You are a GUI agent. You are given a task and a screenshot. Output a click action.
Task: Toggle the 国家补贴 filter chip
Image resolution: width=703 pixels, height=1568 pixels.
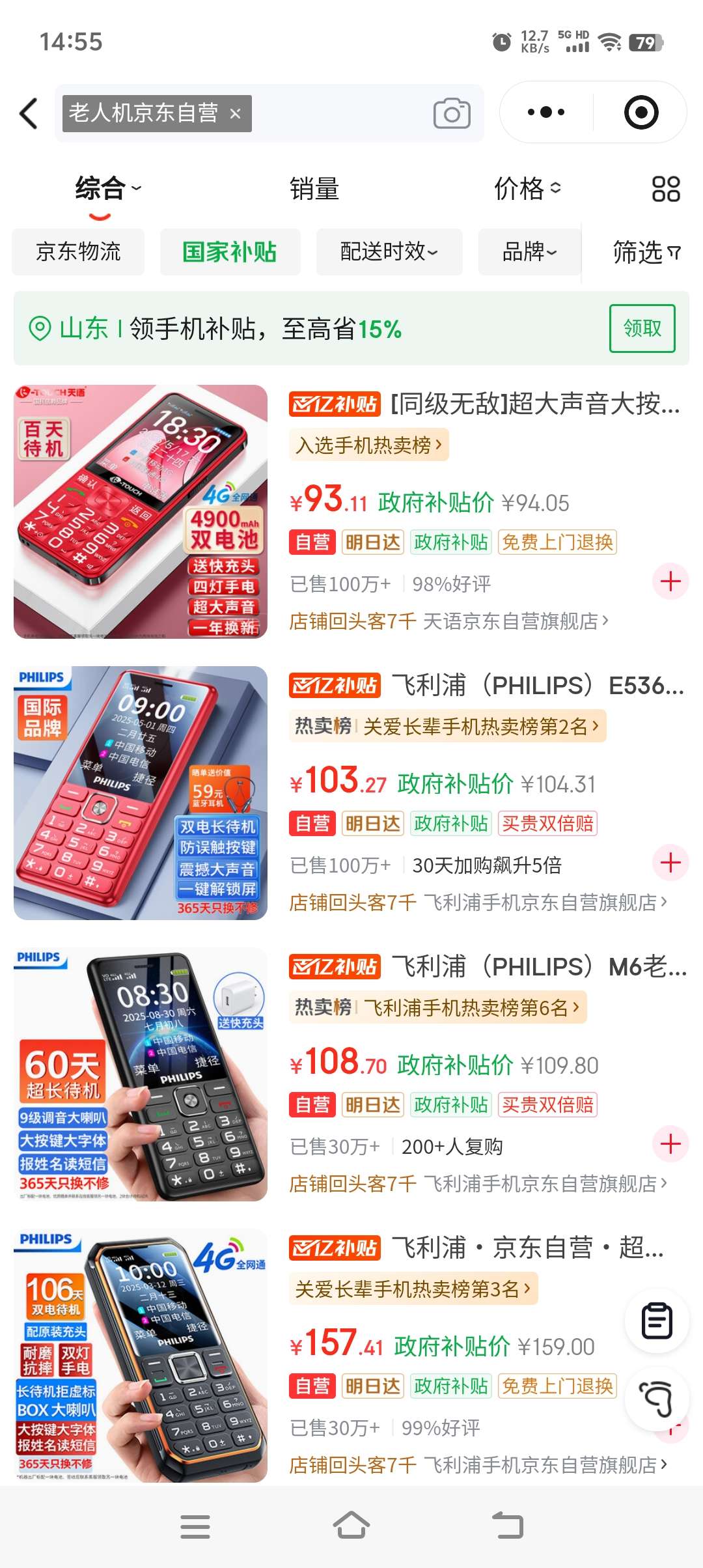coord(230,252)
